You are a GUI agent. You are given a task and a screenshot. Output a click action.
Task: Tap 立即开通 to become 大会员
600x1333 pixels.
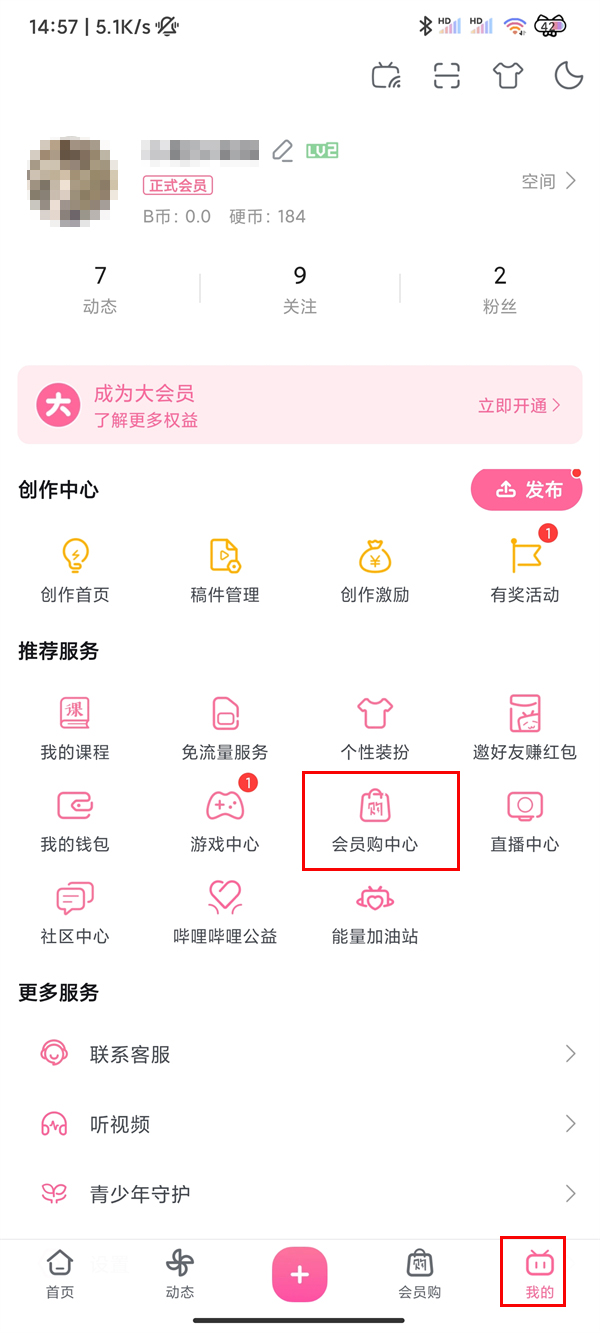[518, 405]
